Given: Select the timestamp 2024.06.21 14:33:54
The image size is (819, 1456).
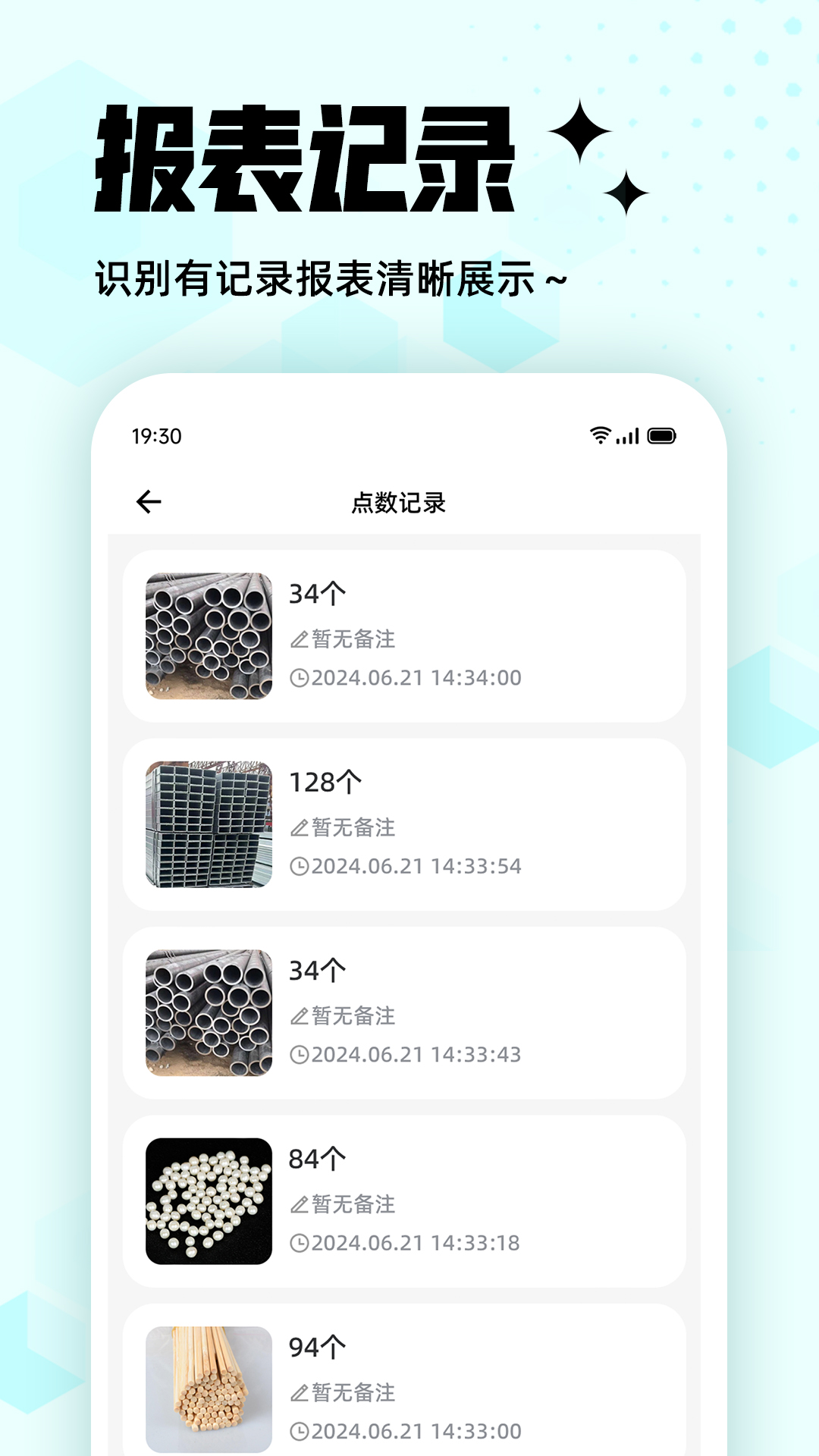Looking at the screenshot, I should 413,865.
